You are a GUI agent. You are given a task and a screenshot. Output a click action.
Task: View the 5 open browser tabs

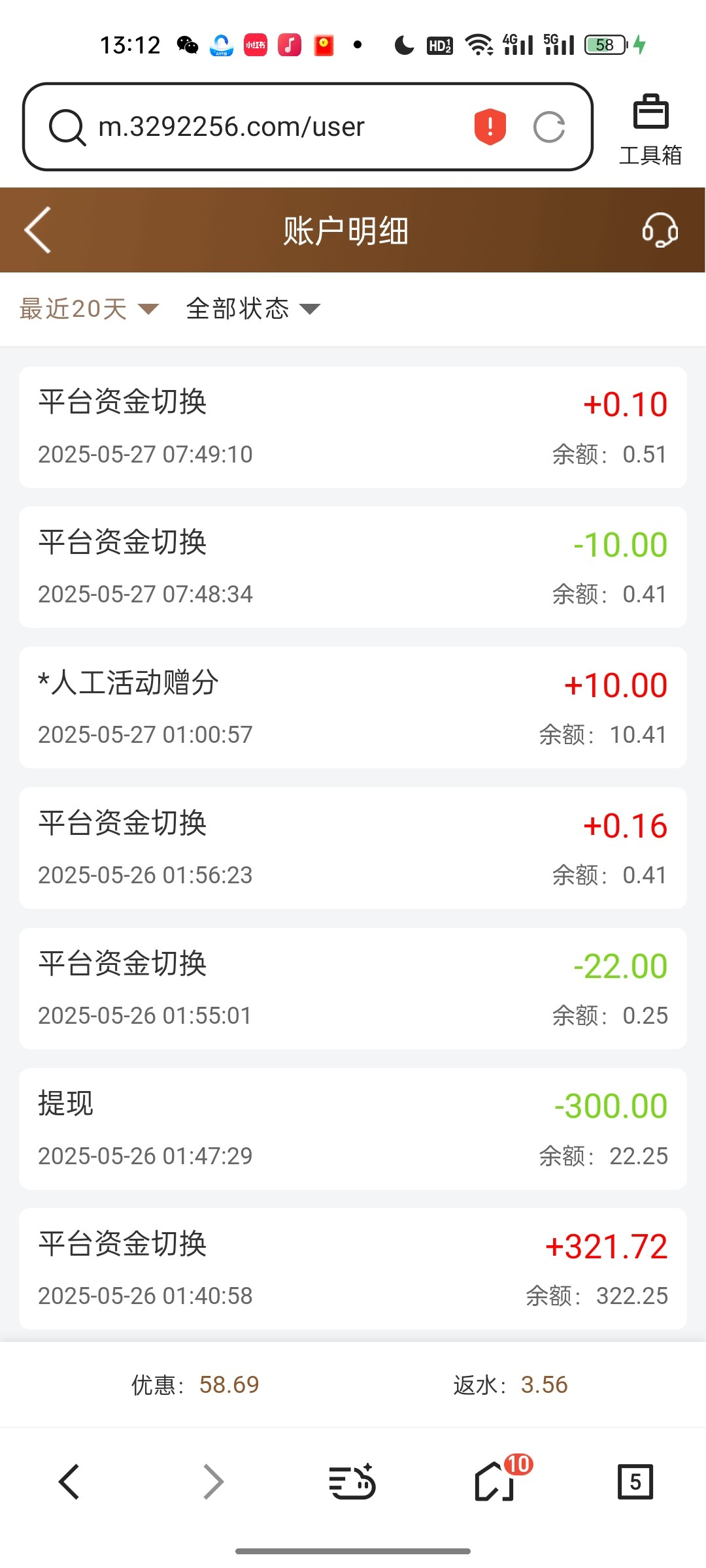pos(635,1482)
